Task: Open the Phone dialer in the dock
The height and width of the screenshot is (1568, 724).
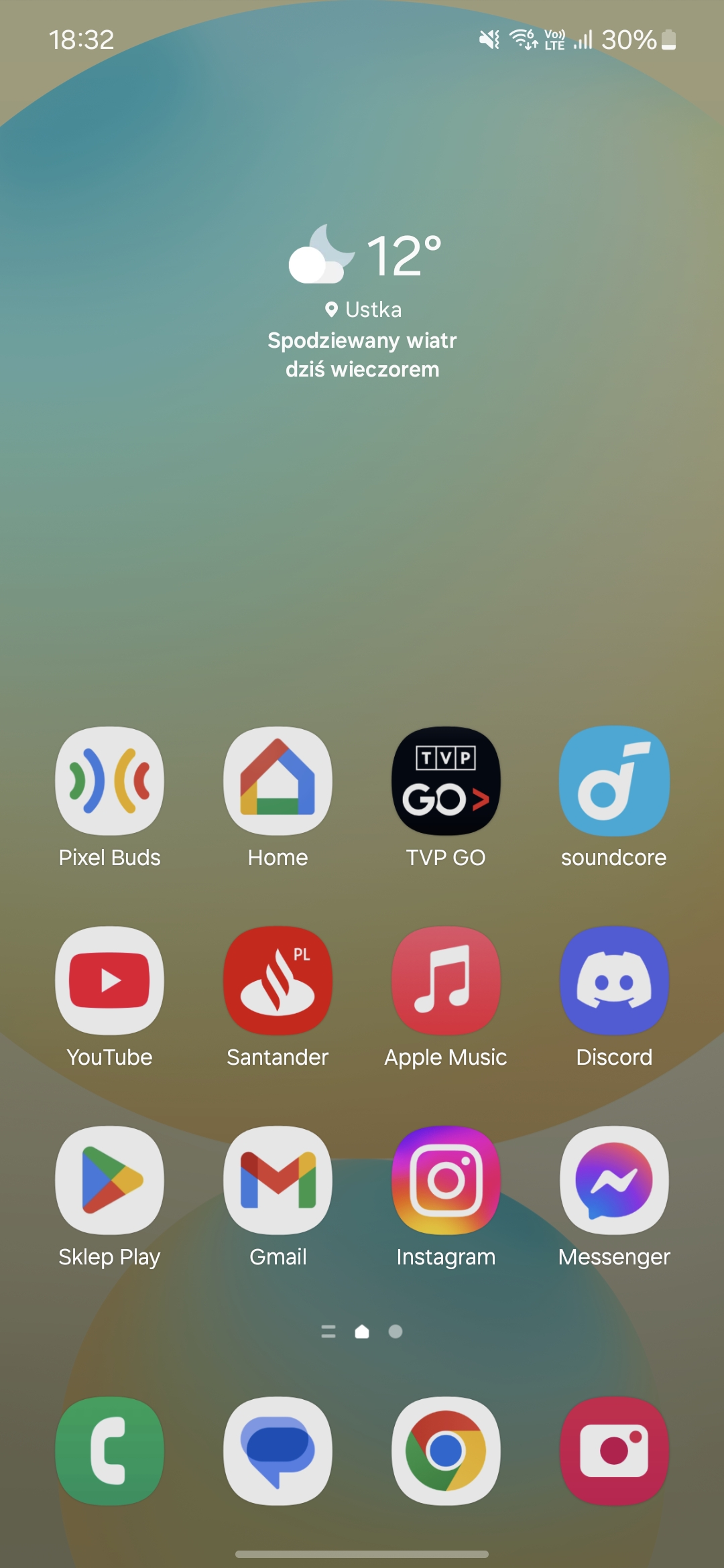Action: click(110, 1451)
